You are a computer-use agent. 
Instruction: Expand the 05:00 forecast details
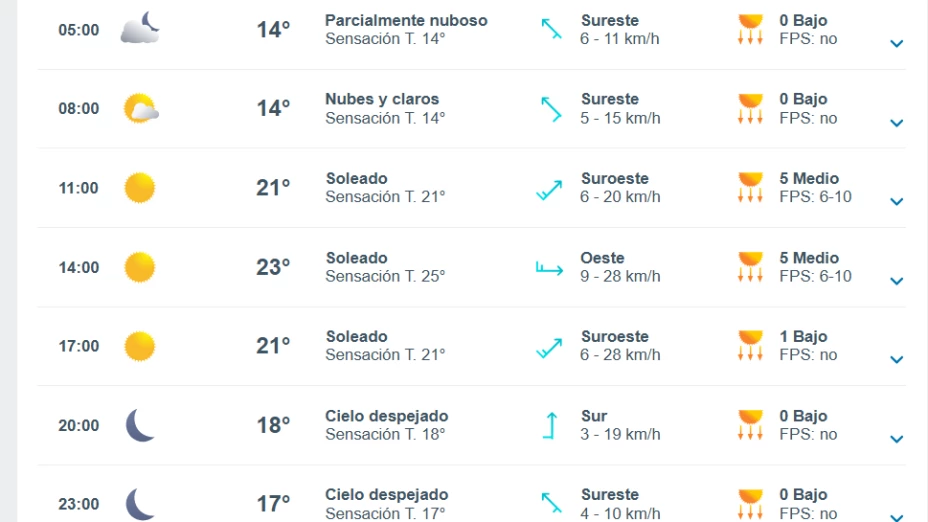click(x=896, y=44)
